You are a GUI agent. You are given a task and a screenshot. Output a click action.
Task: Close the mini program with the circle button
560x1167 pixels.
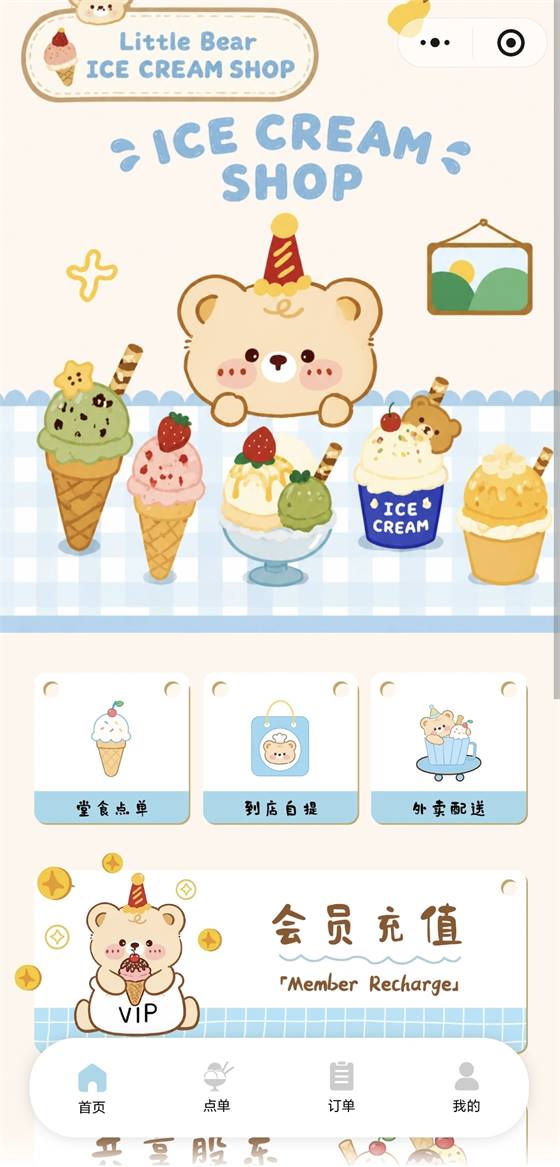511,43
